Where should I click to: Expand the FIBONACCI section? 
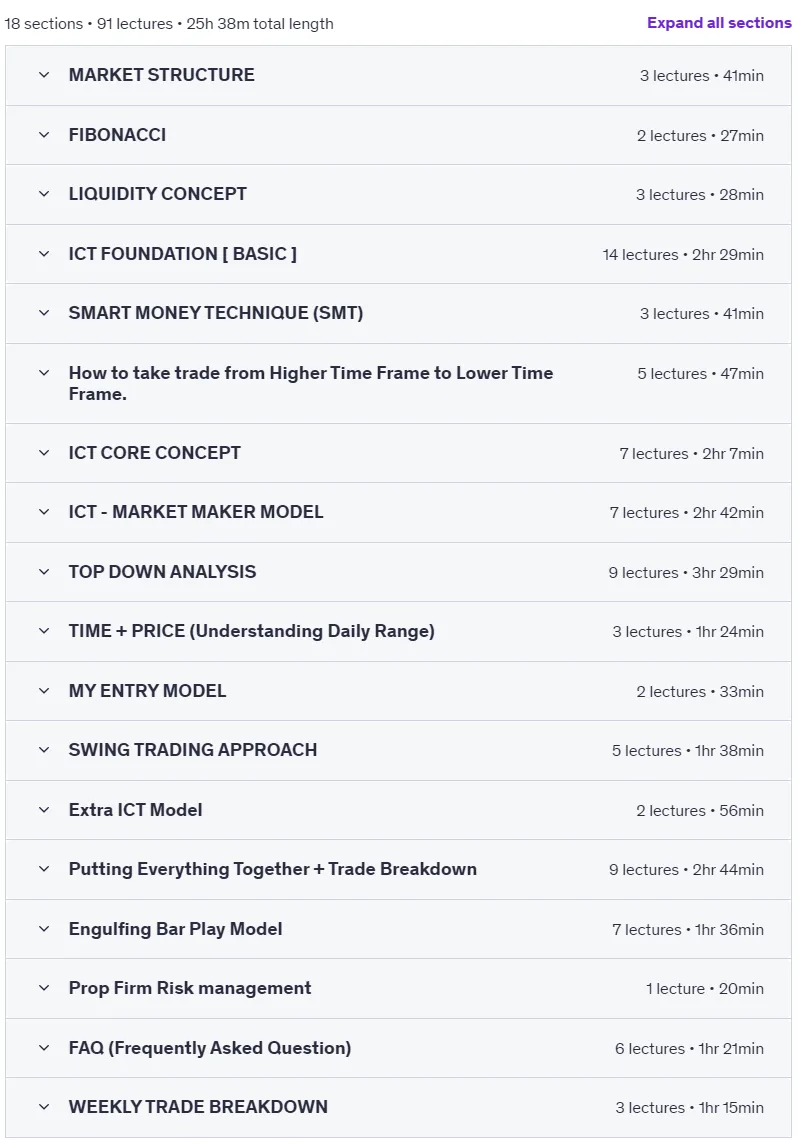pos(398,135)
